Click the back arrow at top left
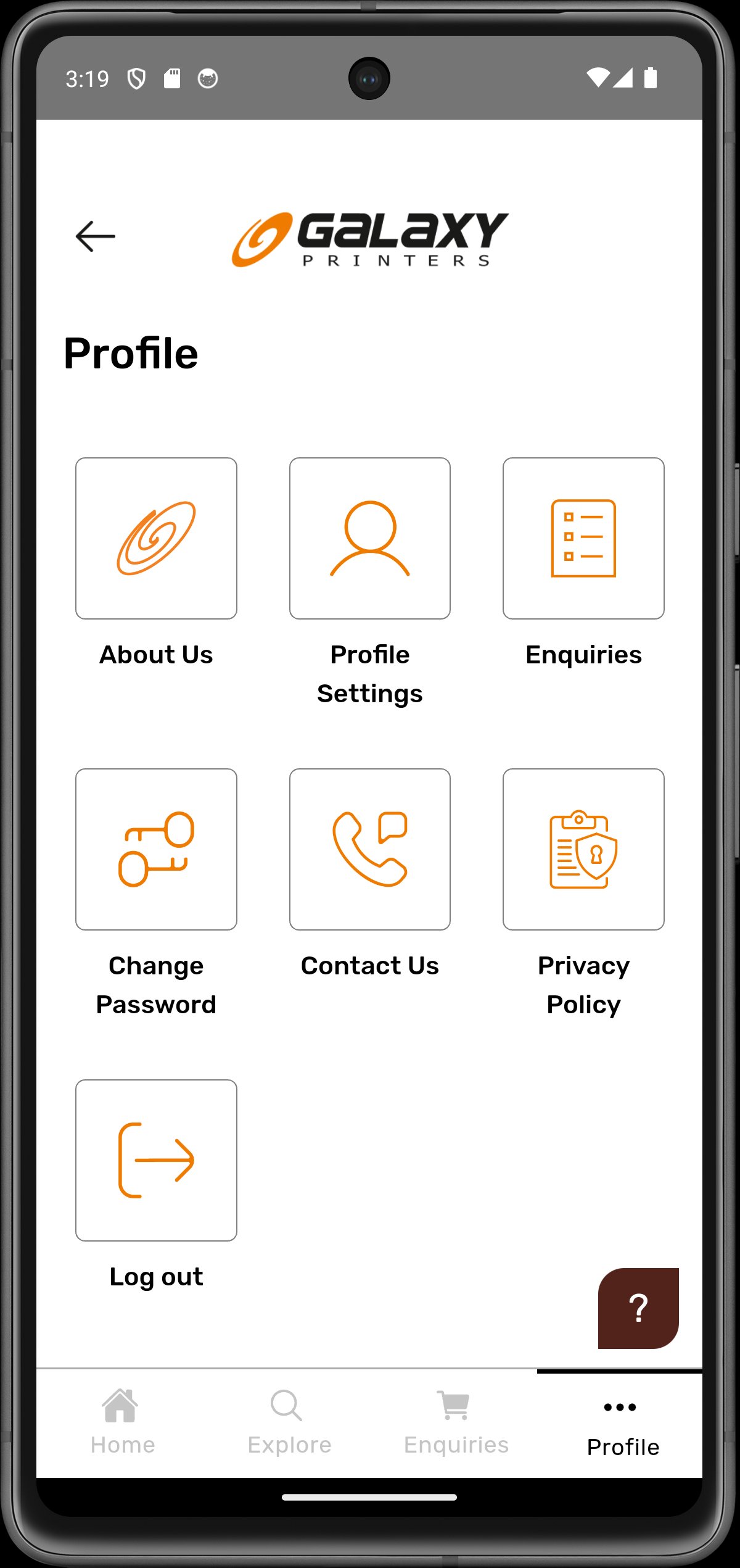Screen dimensions: 740x1568 click(96, 236)
